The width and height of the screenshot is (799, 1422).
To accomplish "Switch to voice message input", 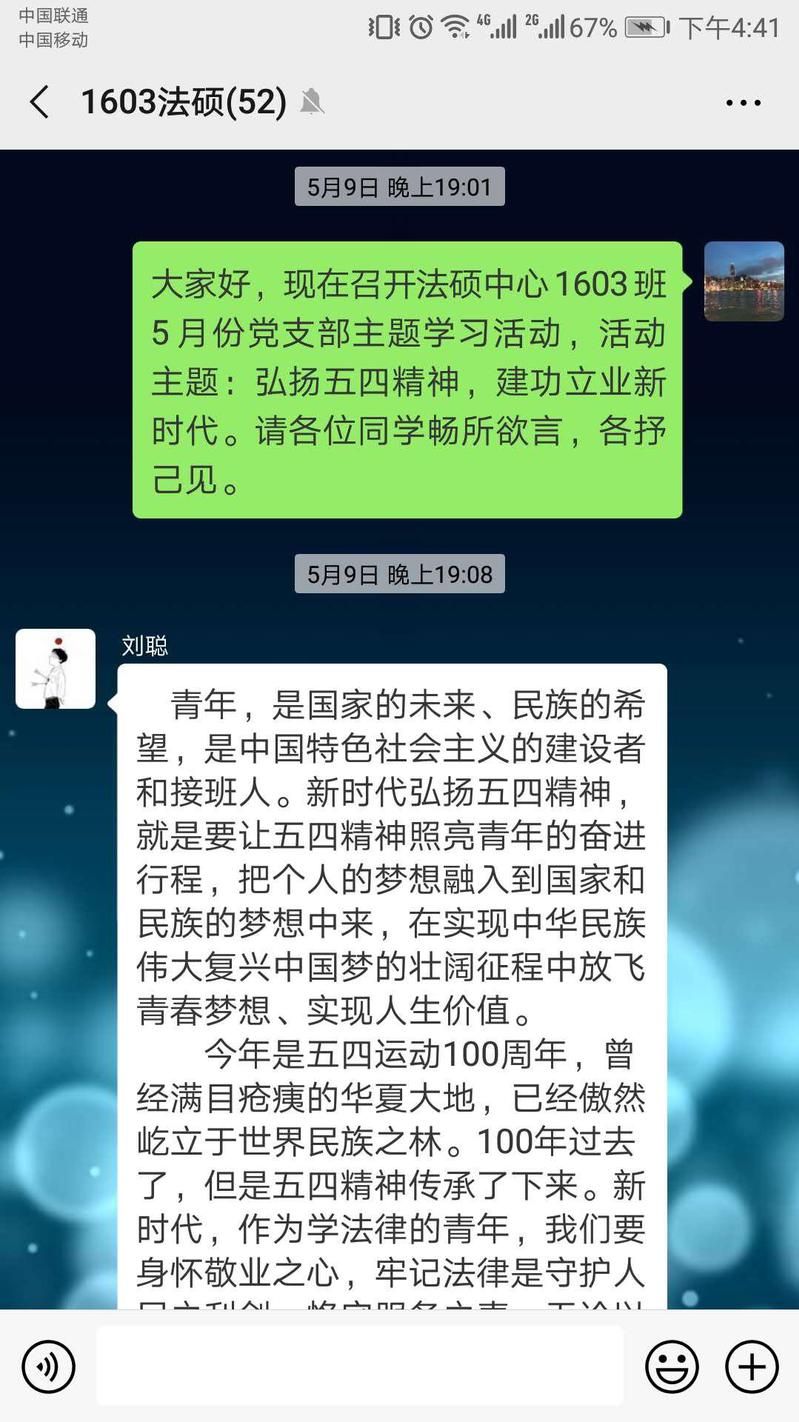I will [x=48, y=1366].
